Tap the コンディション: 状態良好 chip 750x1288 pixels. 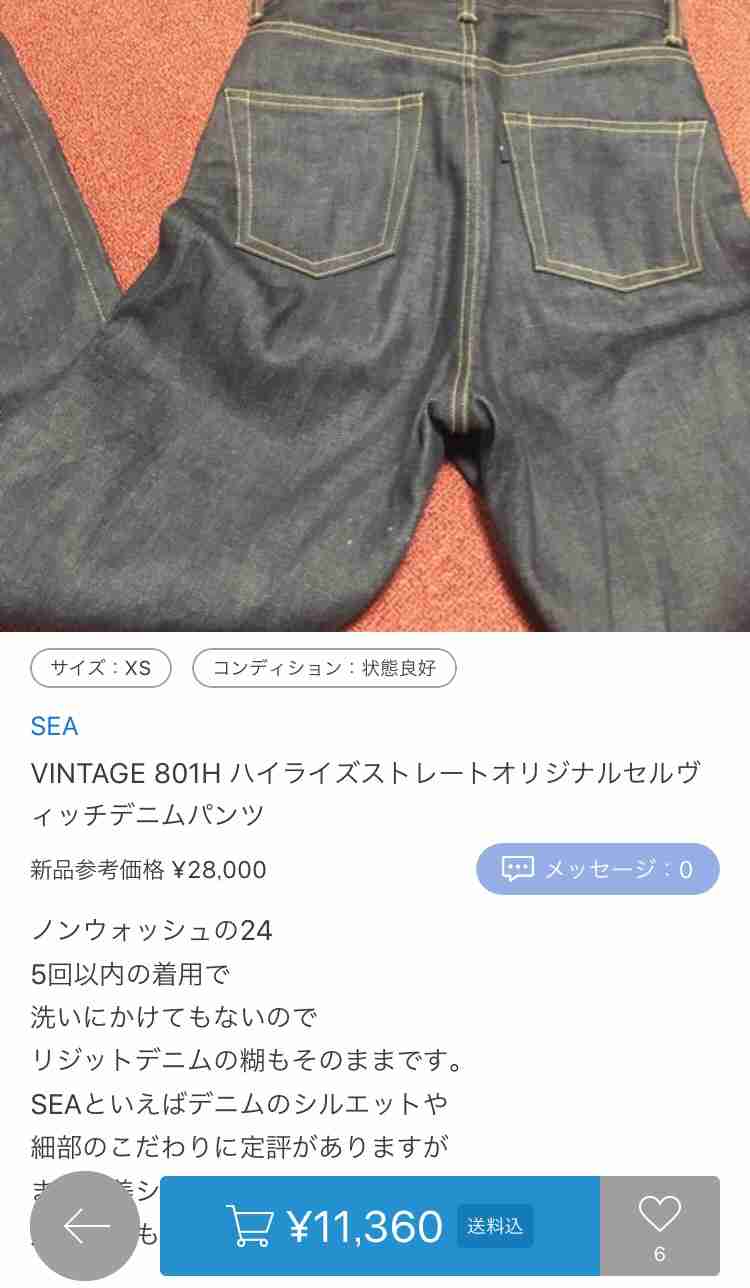[324, 668]
